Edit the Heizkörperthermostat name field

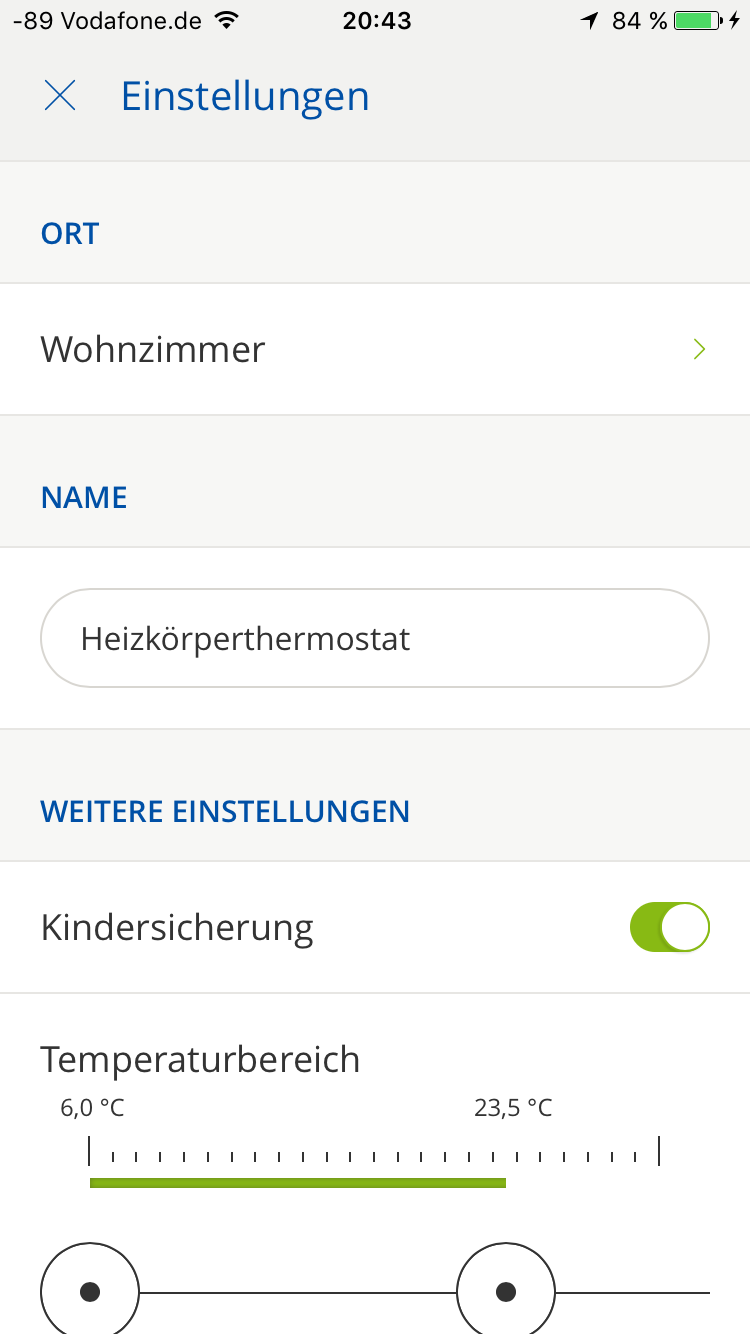pyautogui.click(x=374, y=638)
